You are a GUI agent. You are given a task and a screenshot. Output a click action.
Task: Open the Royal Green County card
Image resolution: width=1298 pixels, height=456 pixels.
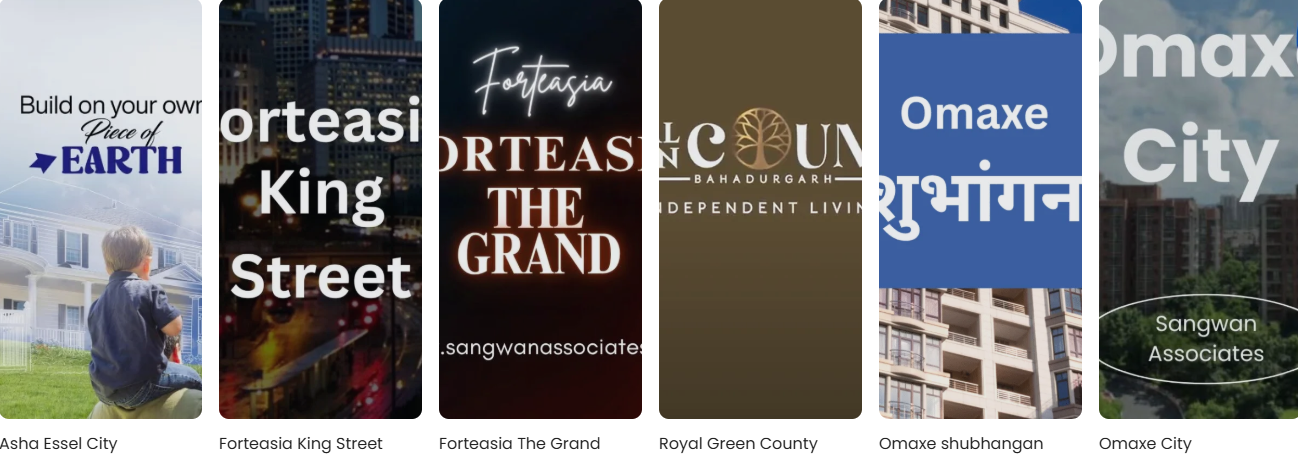(x=760, y=210)
